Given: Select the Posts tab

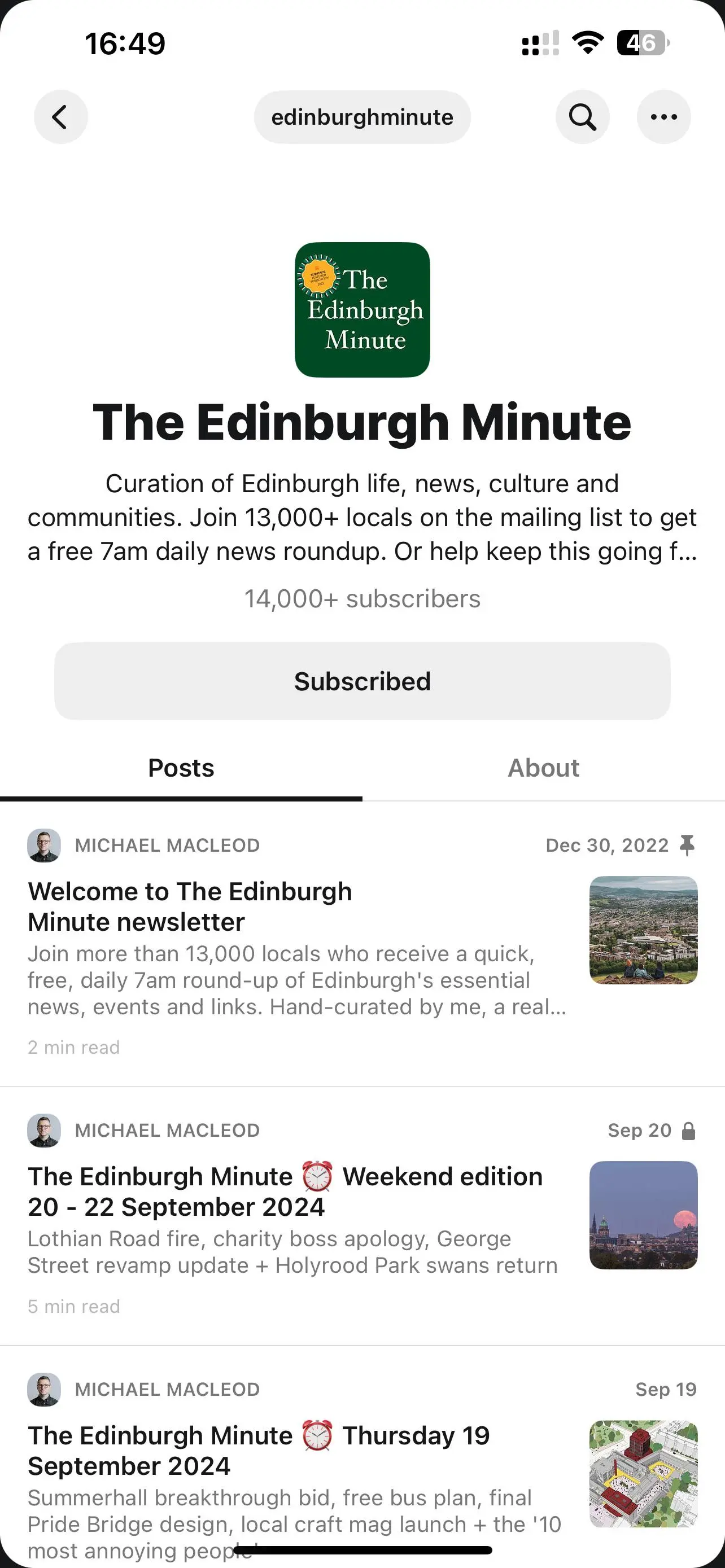Looking at the screenshot, I should pyautogui.click(x=181, y=768).
